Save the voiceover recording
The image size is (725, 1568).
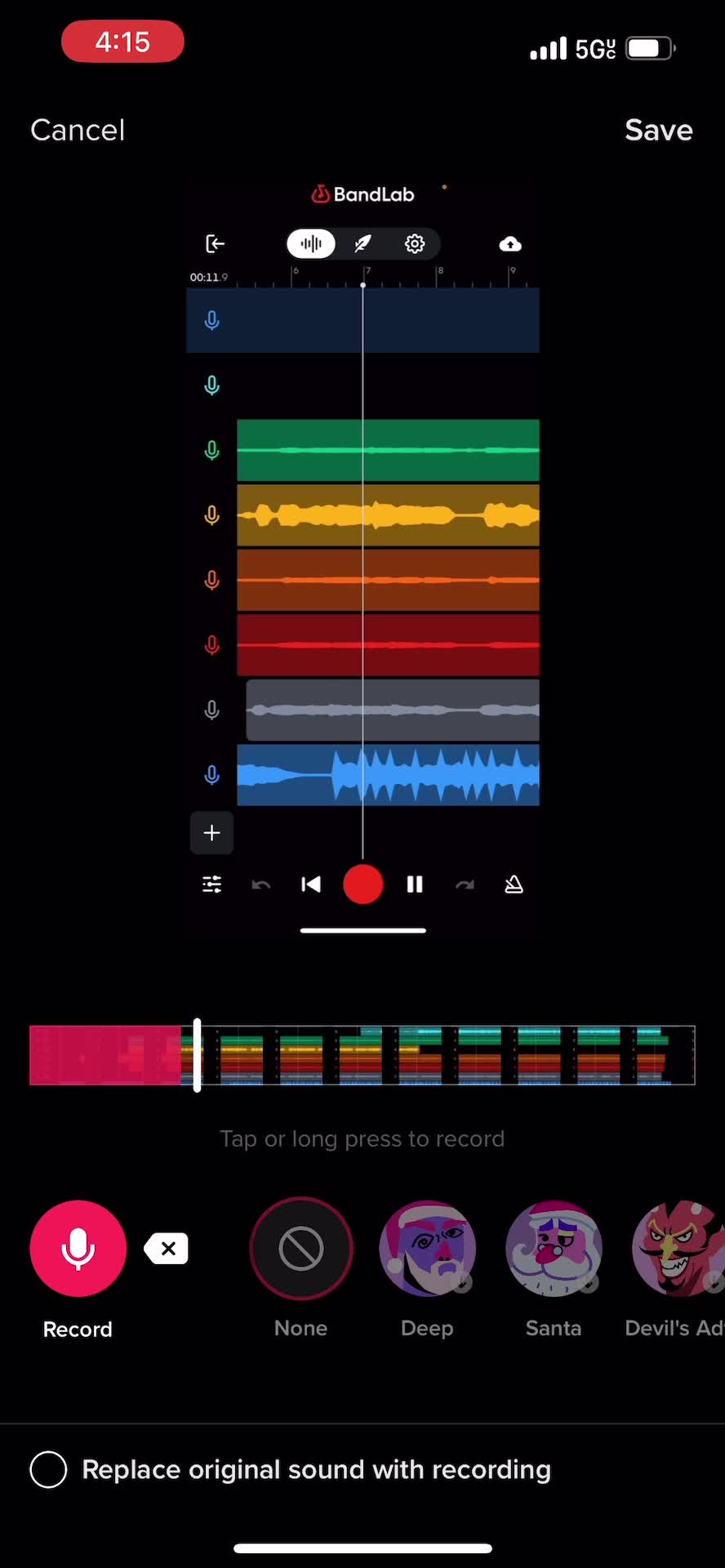[x=658, y=130]
